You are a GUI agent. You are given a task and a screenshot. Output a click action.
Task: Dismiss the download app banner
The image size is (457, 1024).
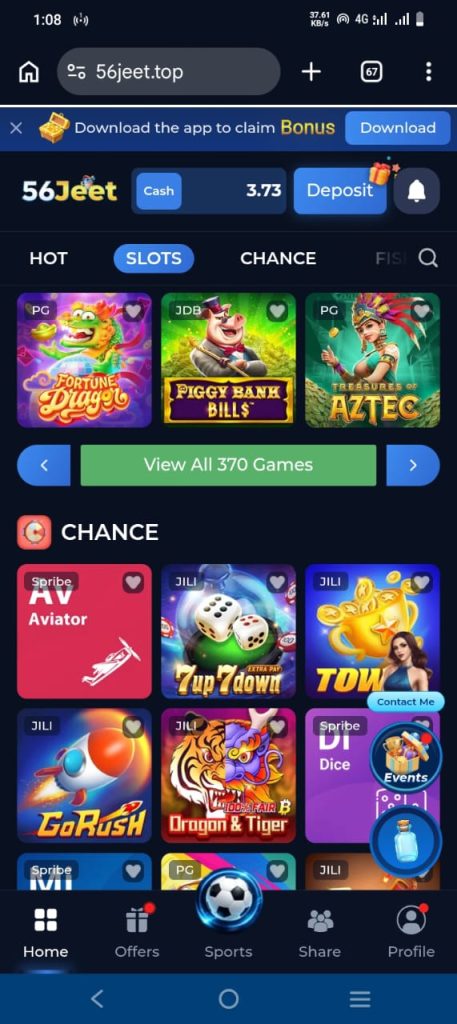[x=16, y=128]
